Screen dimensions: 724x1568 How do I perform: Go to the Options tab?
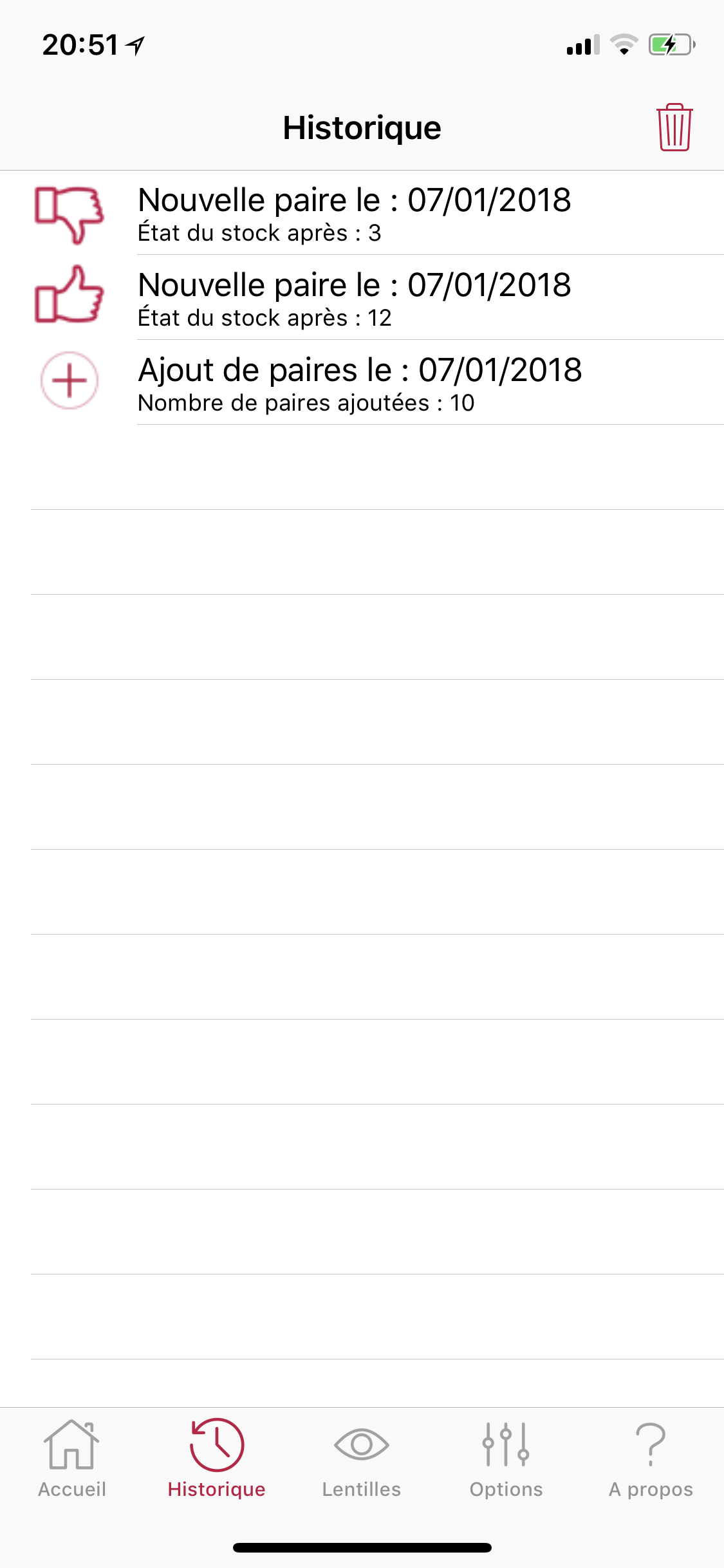(506, 1459)
